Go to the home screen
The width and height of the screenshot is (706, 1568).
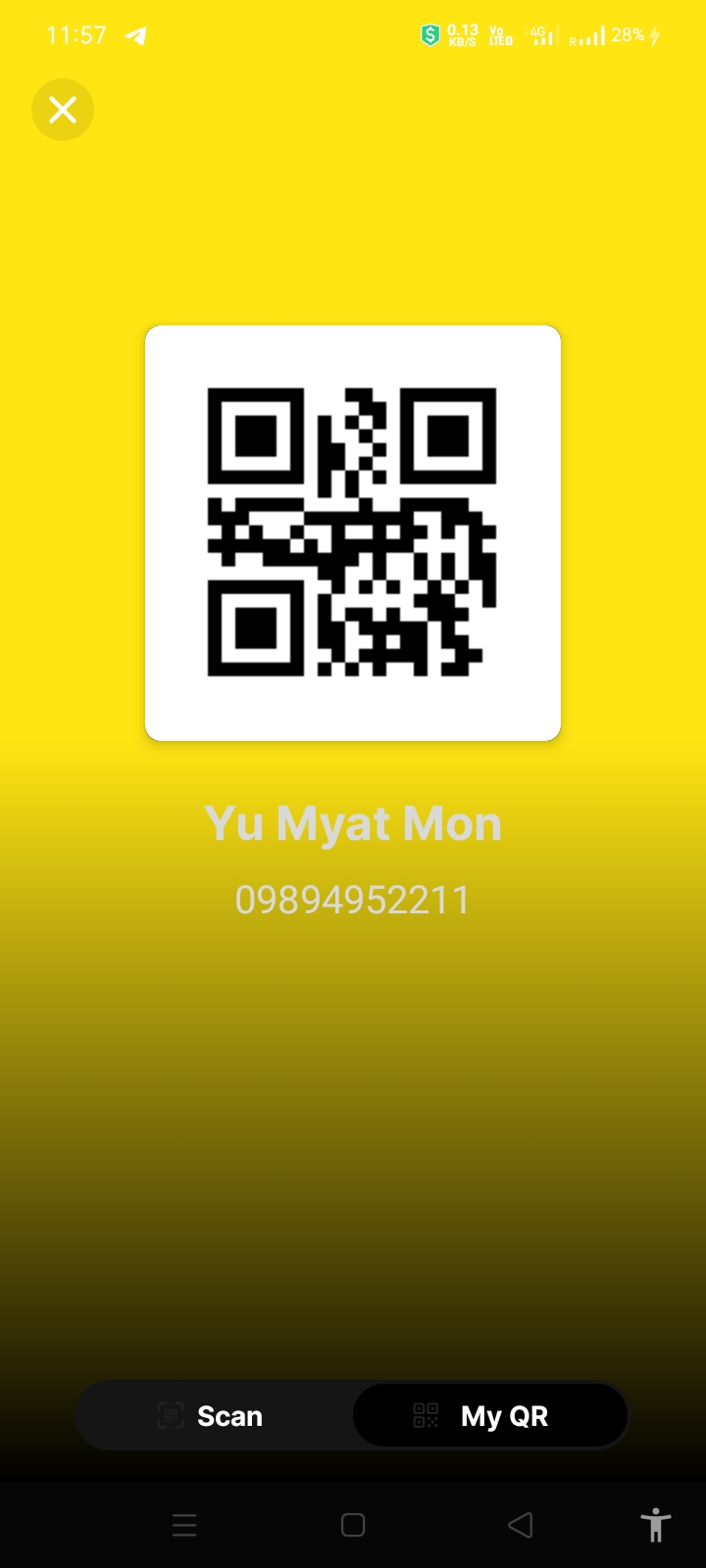pos(353,1525)
